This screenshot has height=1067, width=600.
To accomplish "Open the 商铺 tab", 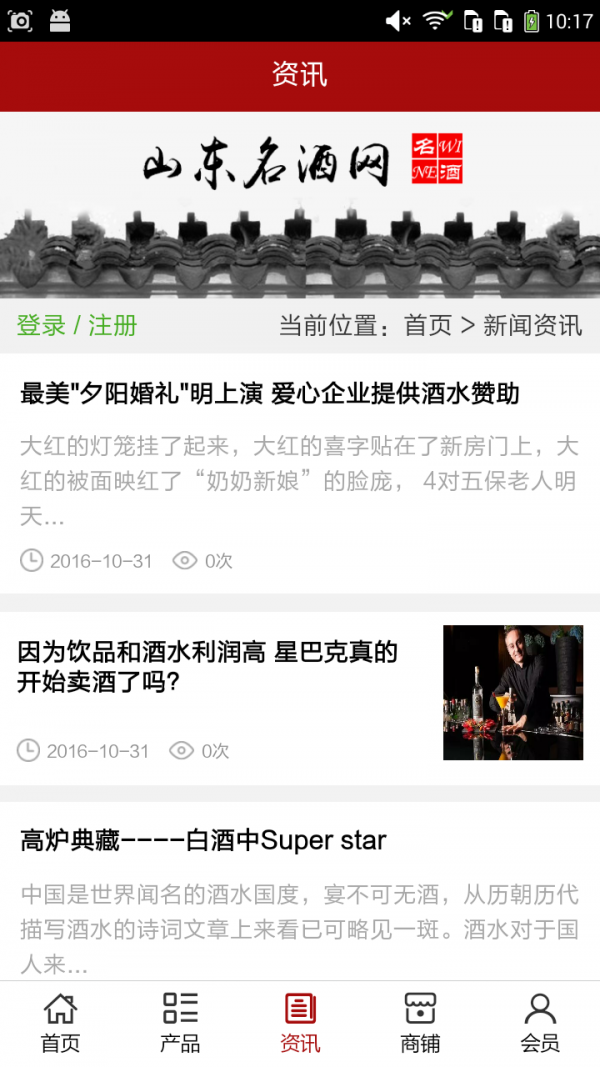I will pos(420,1023).
